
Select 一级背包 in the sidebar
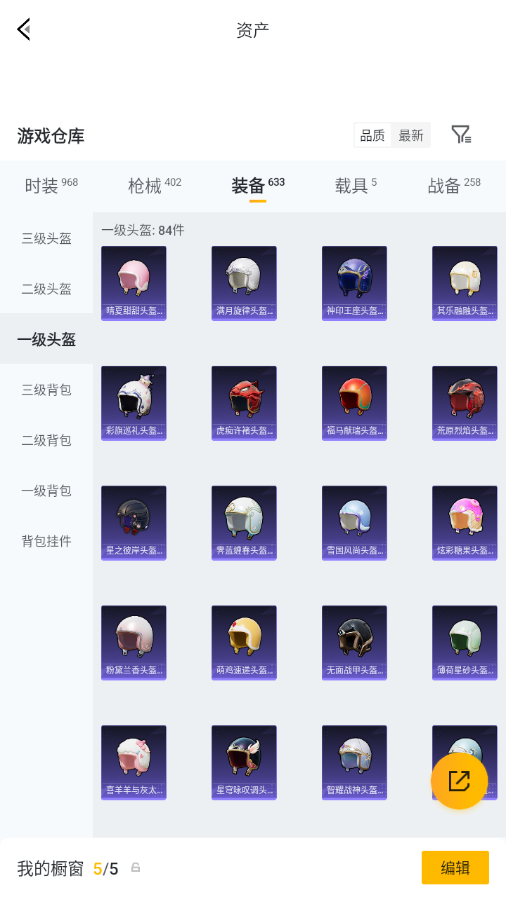46,490
